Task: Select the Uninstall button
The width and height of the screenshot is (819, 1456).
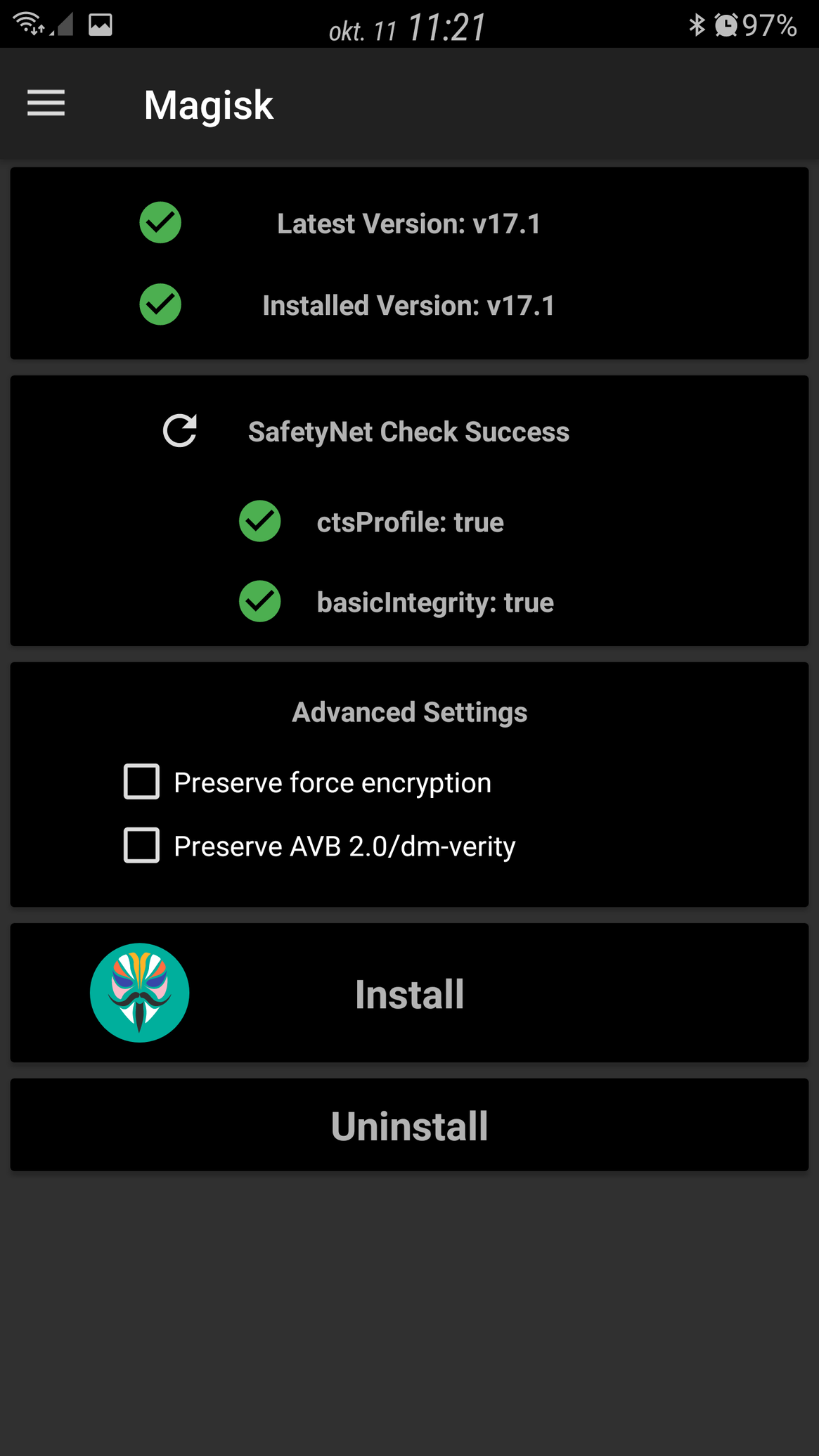Action: 409,1125
